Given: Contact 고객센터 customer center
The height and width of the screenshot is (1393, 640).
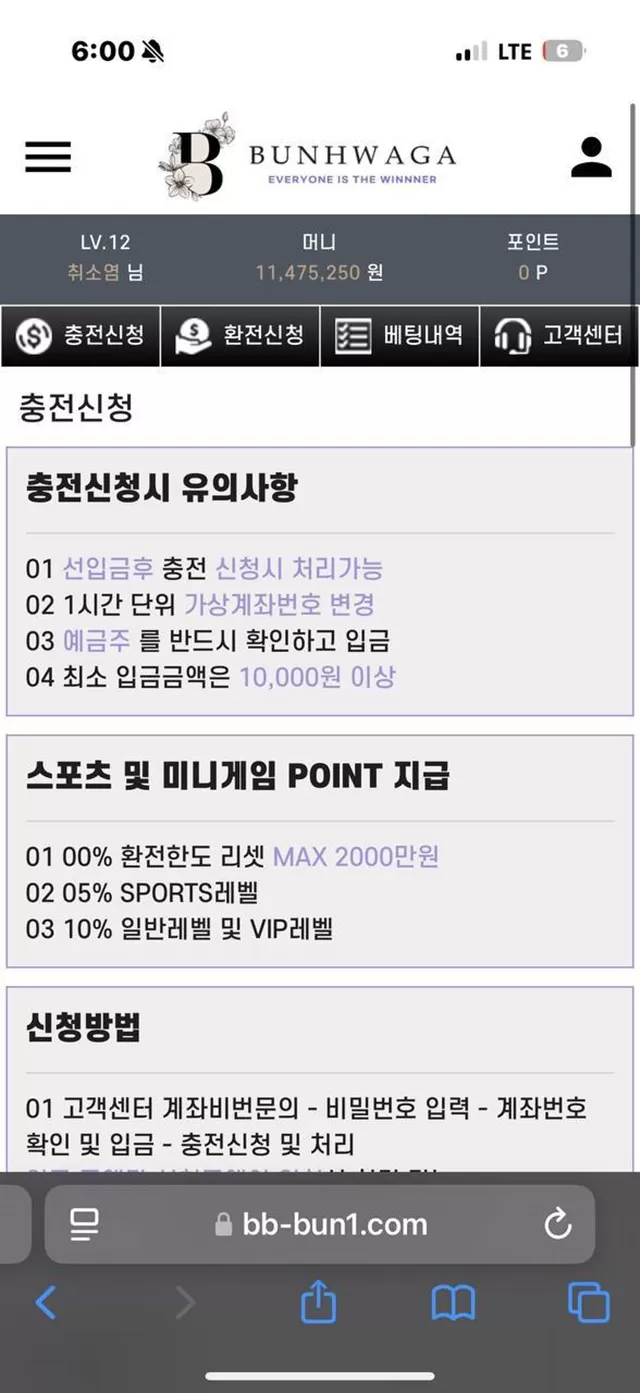Looking at the screenshot, I should 559,335.
